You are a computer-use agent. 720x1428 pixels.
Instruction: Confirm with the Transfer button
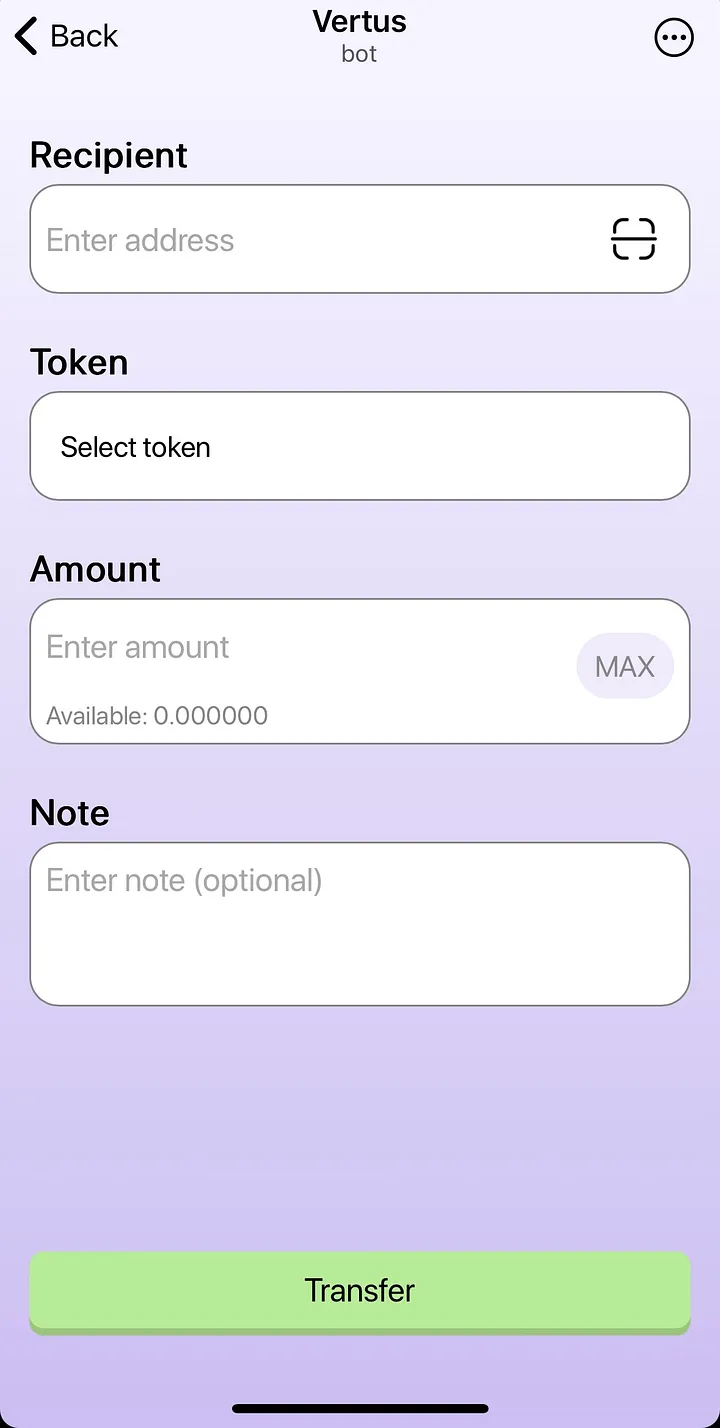pyautogui.click(x=360, y=1292)
